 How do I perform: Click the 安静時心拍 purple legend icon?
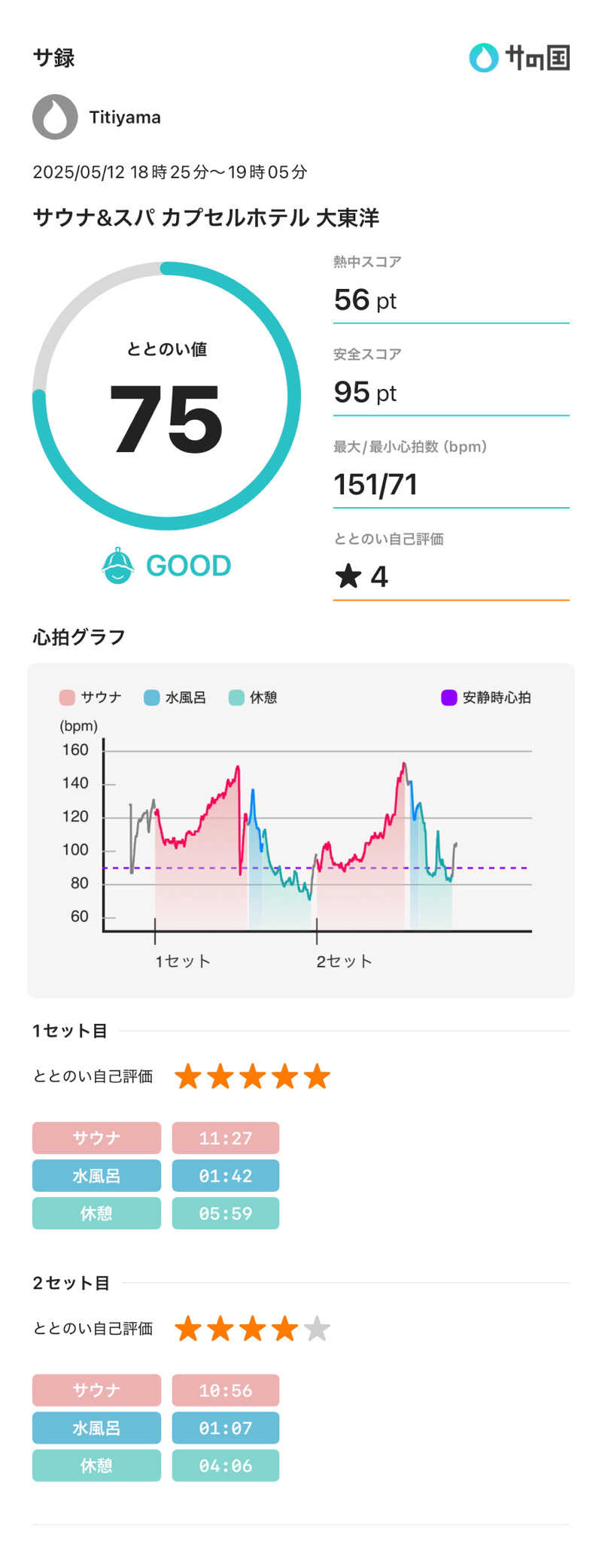(x=449, y=697)
